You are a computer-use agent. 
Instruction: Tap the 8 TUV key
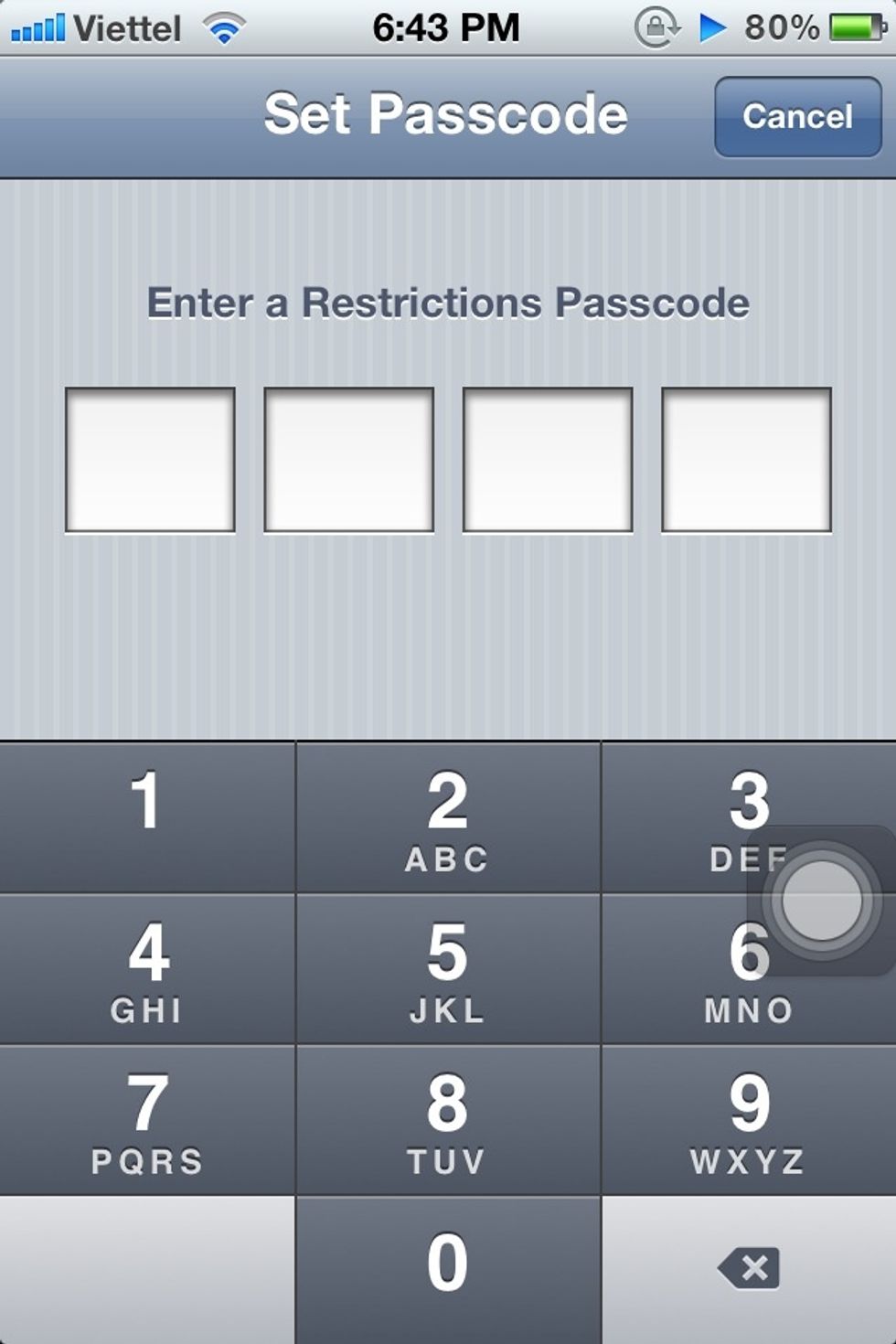[447, 1120]
